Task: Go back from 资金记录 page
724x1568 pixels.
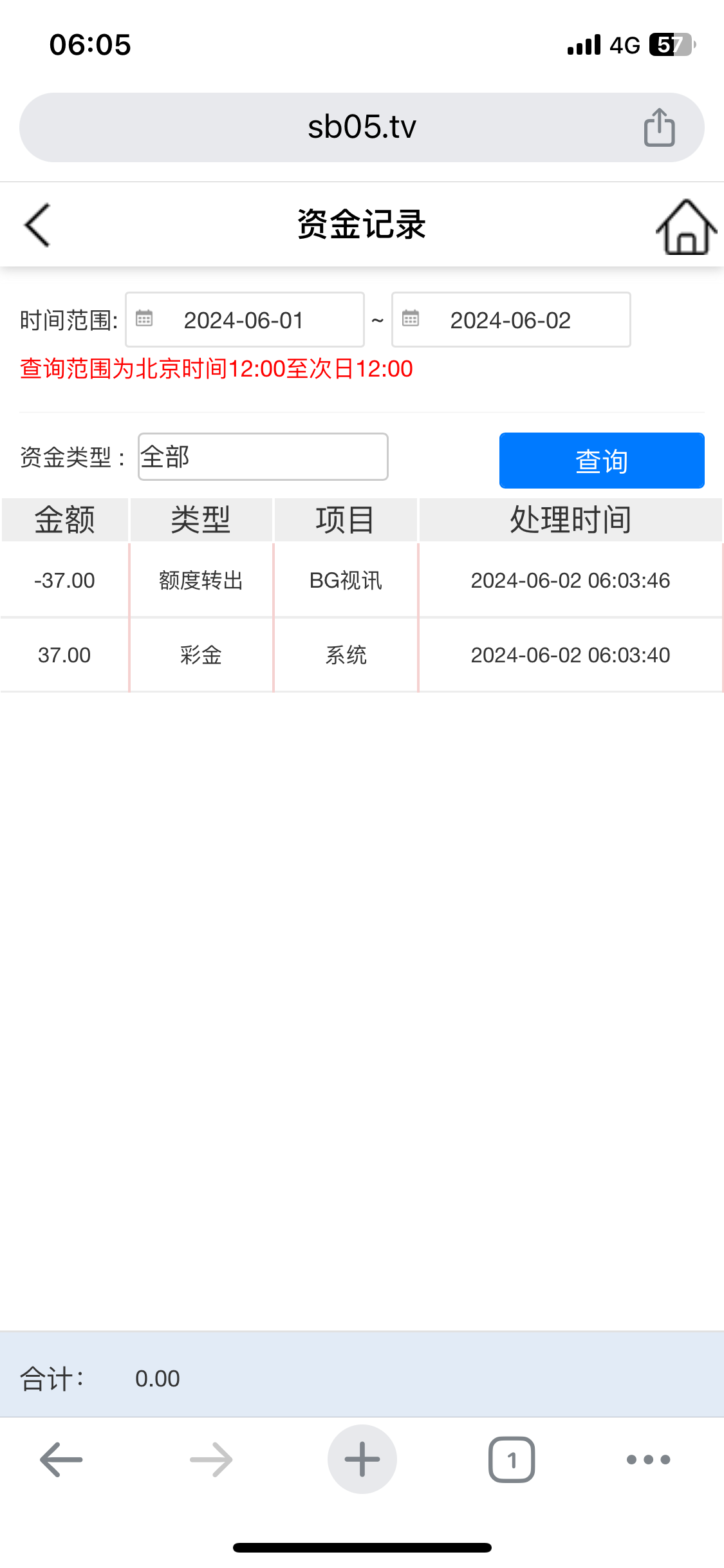Action: [37, 225]
